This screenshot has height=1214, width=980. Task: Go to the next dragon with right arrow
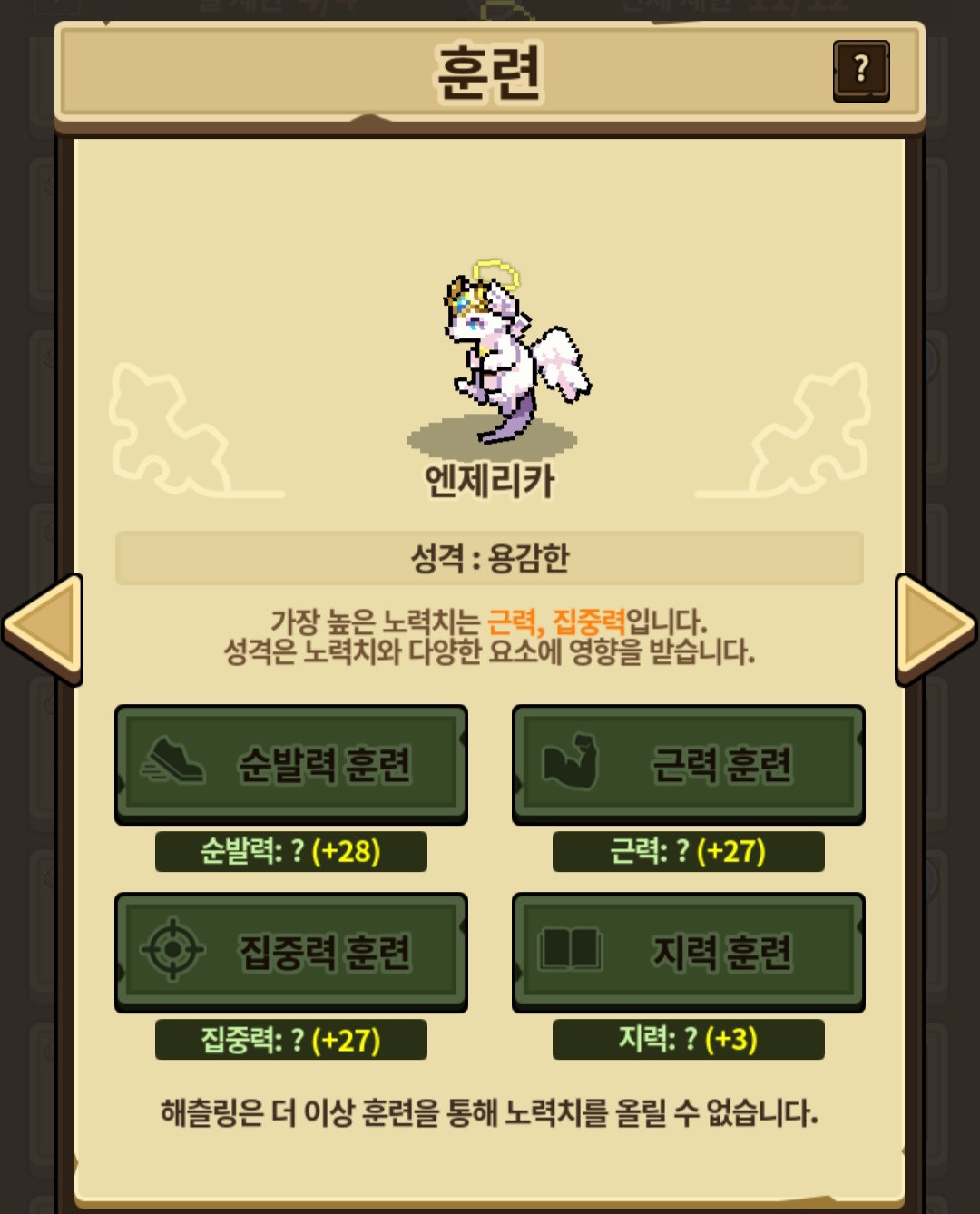(x=934, y=627)
